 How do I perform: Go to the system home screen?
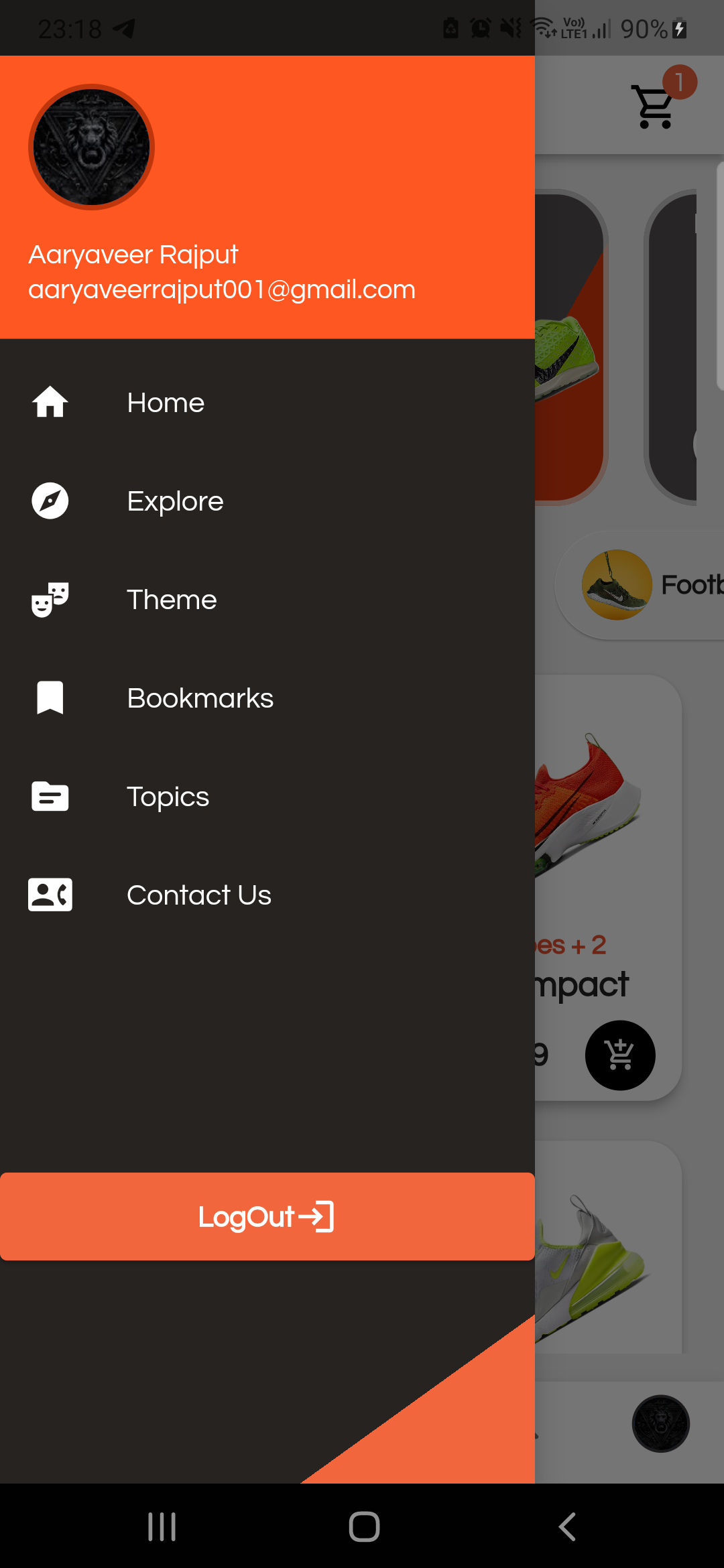coord(364,1527)
